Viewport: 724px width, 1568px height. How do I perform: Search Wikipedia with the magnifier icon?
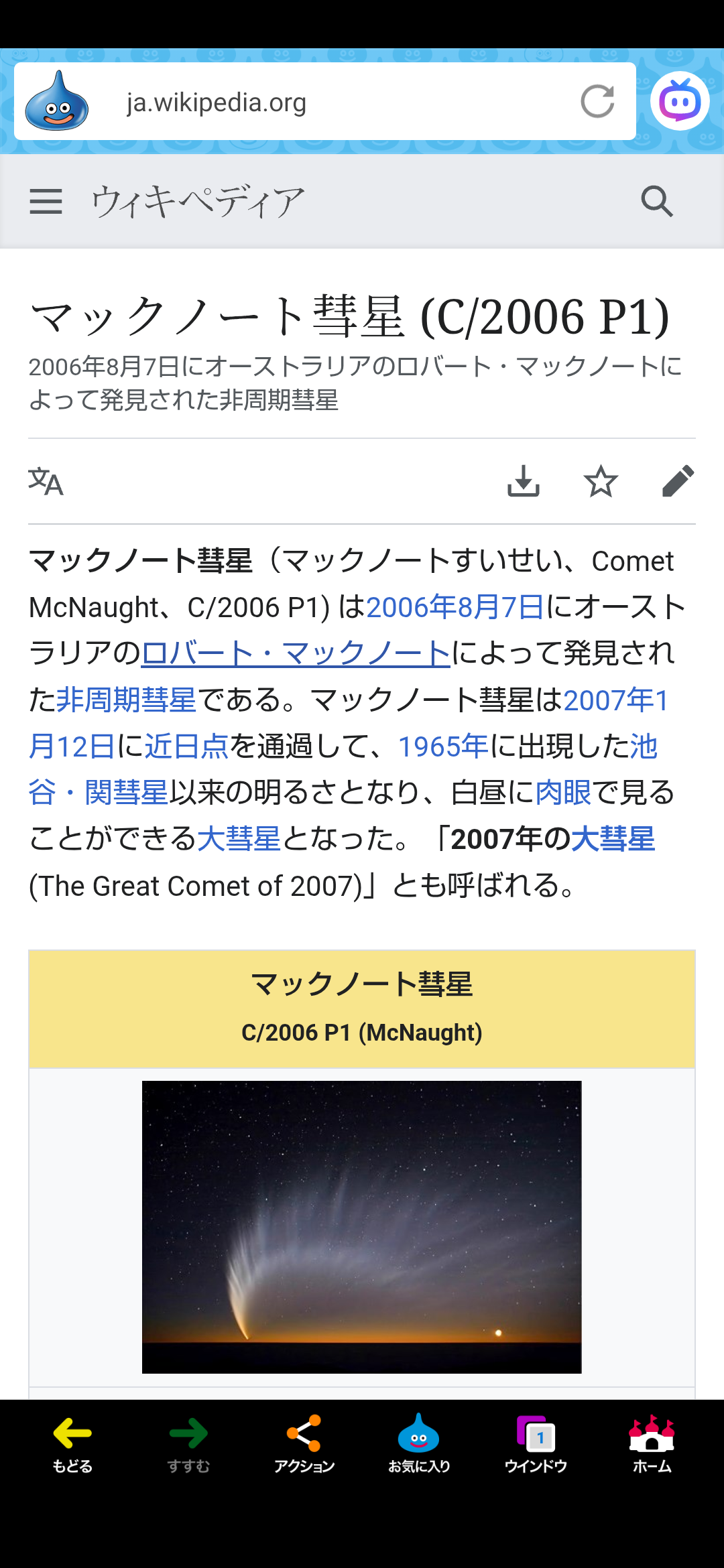[x=656, y=201]
